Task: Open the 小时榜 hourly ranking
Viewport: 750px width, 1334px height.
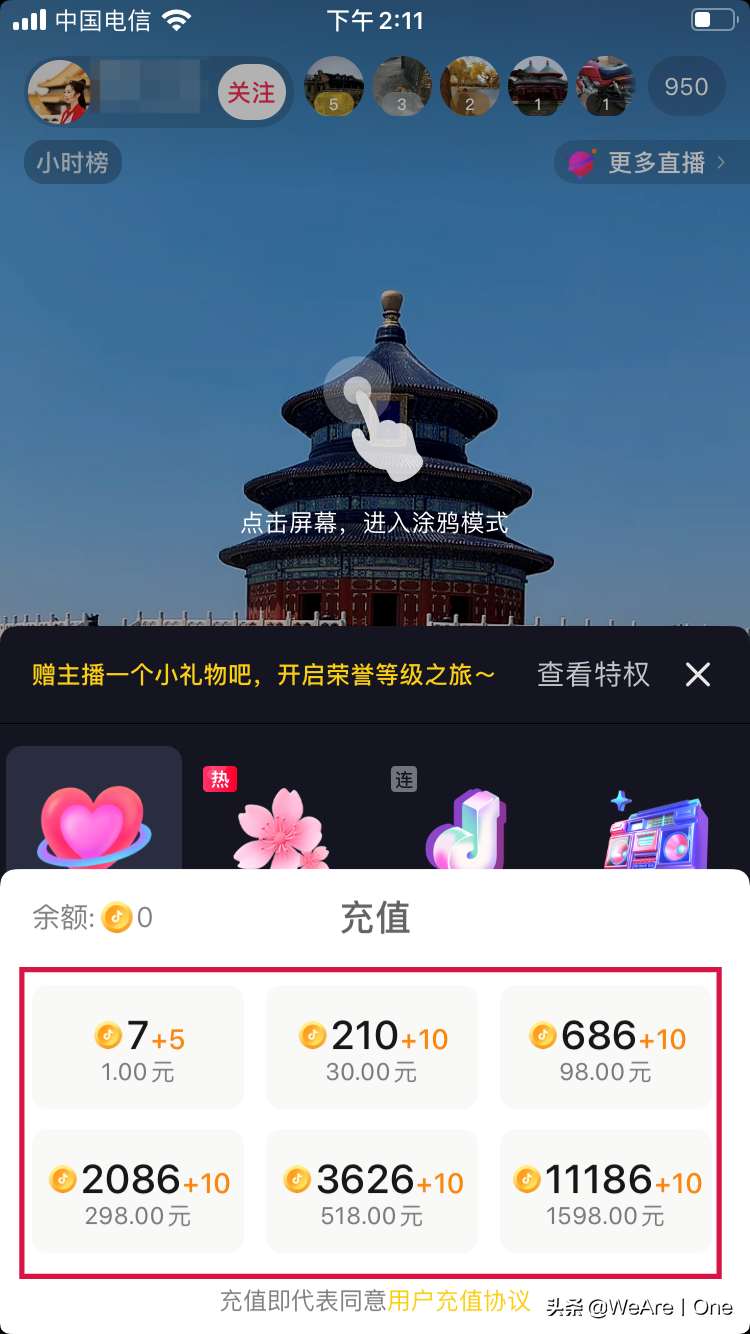Action: (72, 162)
